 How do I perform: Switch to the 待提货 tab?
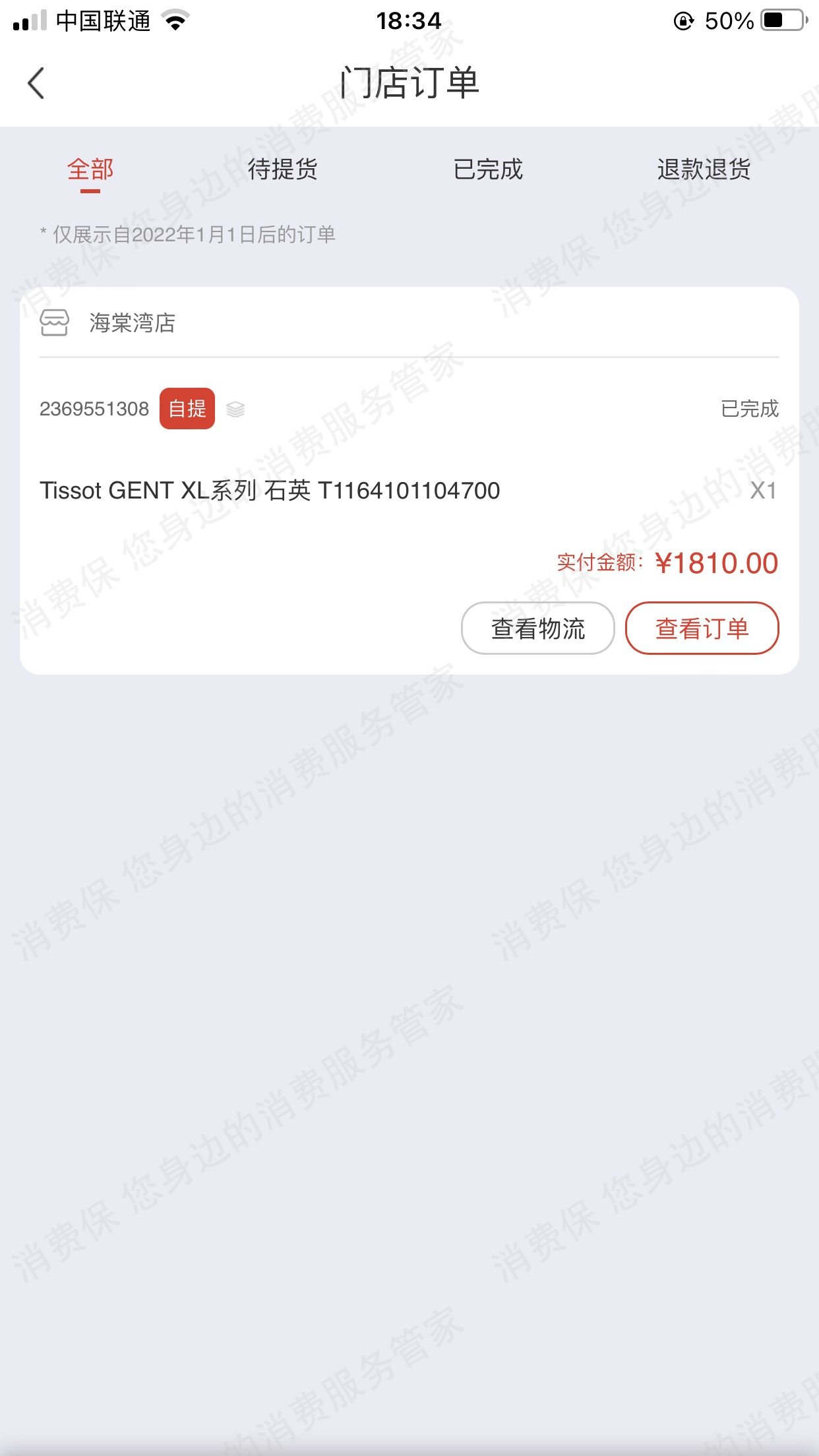tap(282, 170)
